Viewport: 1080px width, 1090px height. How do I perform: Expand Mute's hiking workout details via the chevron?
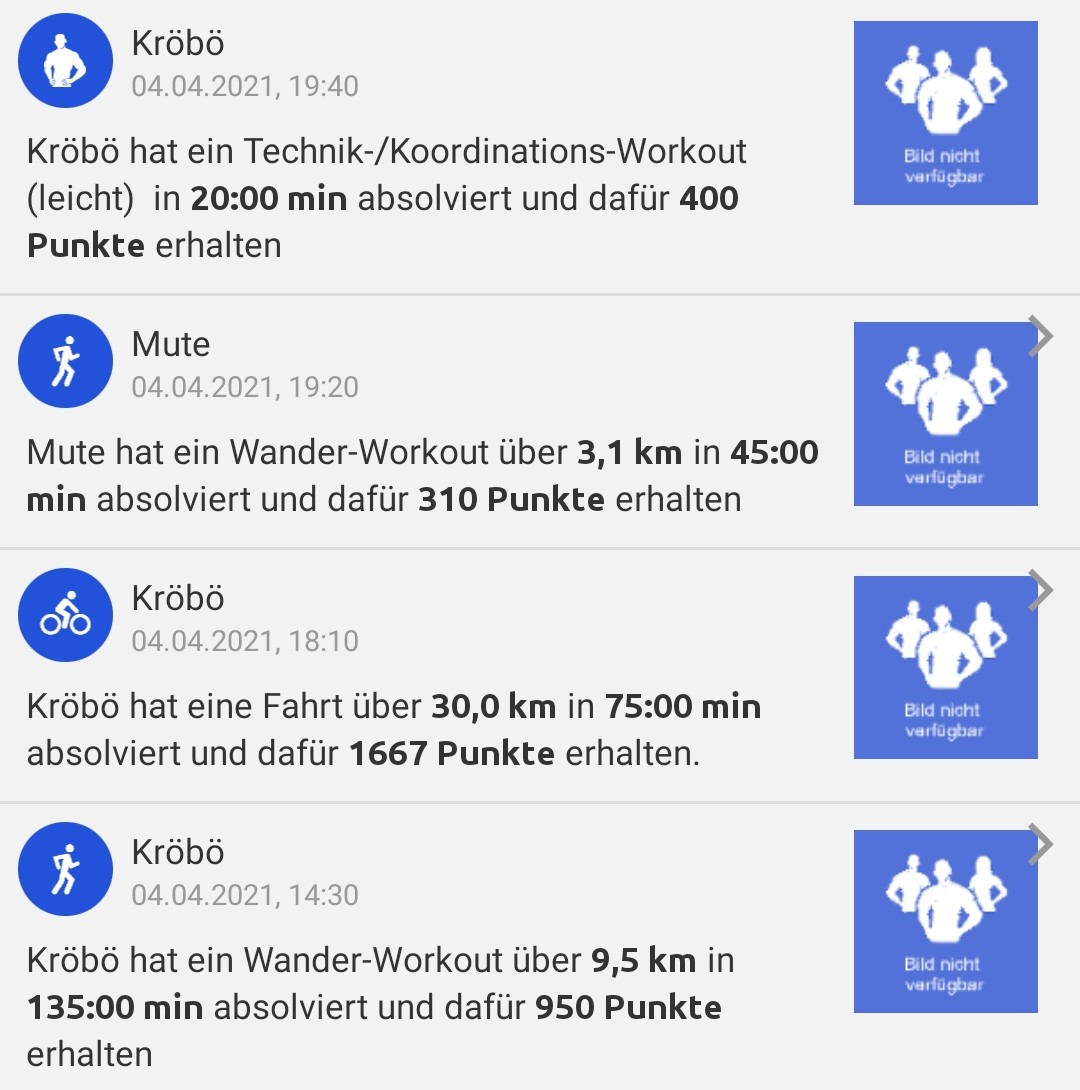[1043, 335]
